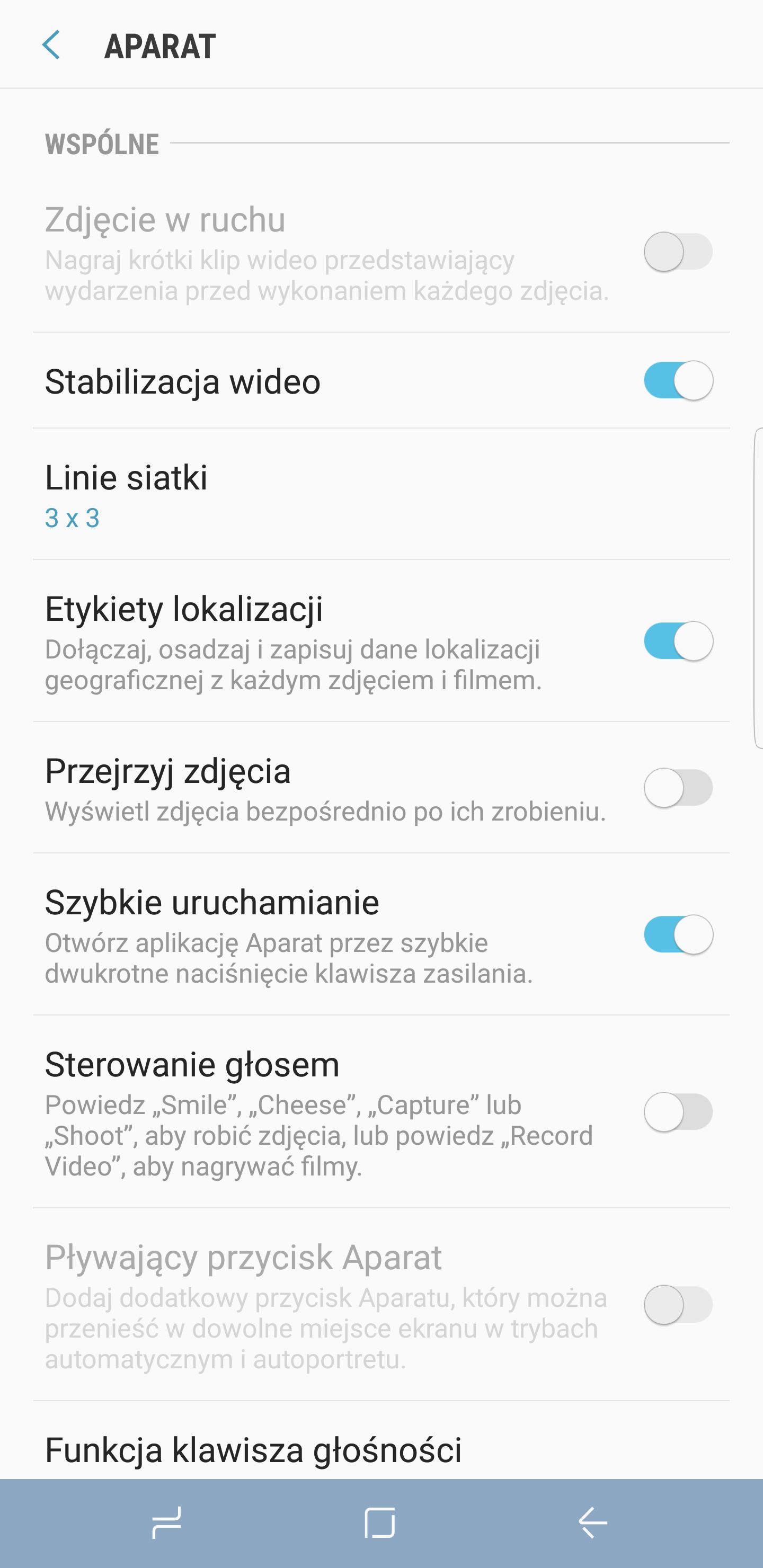Screen dimensions: 763x1568
Task: Tap the home button in navigation bar
Action: tap(380, 1523)
